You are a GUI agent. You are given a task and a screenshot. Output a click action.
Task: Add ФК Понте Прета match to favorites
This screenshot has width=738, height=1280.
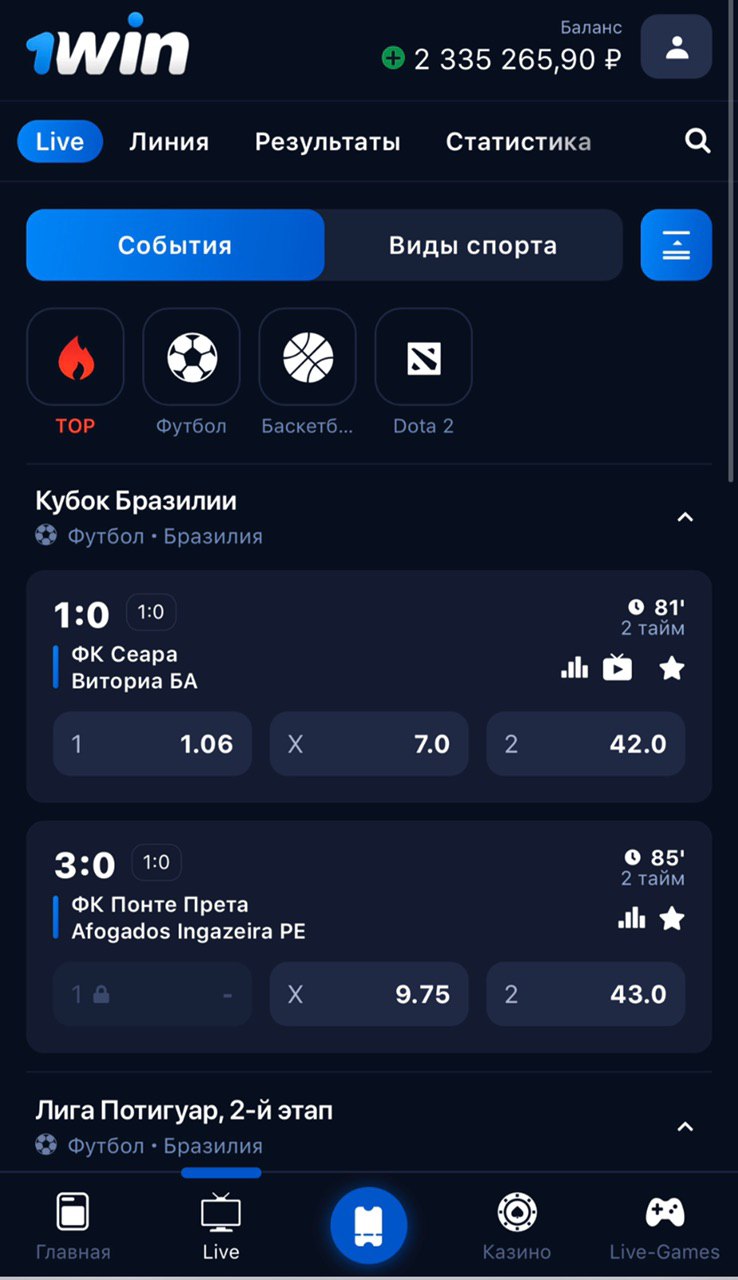[672, 918]
